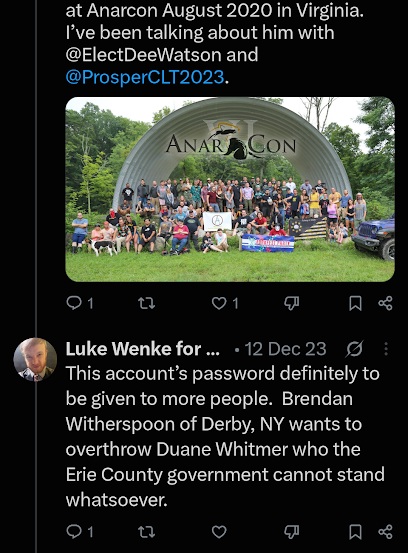Open the AnarCon group photo

click(x=230, y=189)
